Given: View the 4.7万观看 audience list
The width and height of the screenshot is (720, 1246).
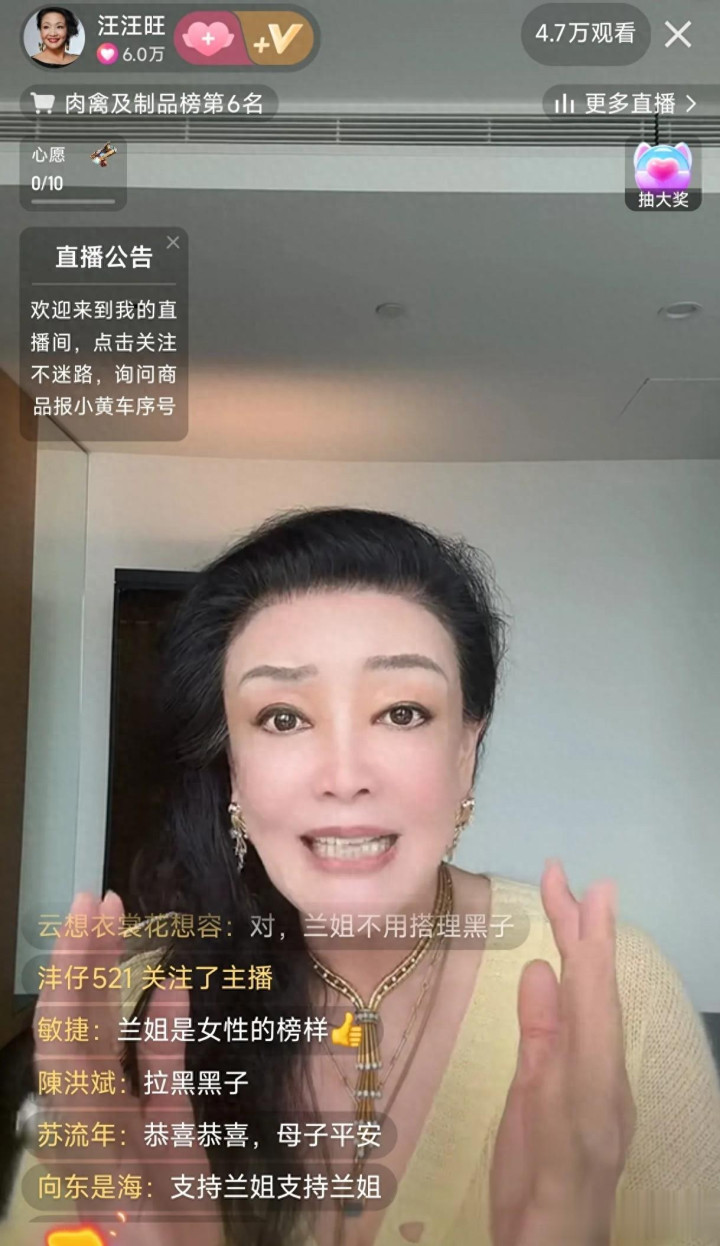Looking at the screenshot, I should pos(585,34).
